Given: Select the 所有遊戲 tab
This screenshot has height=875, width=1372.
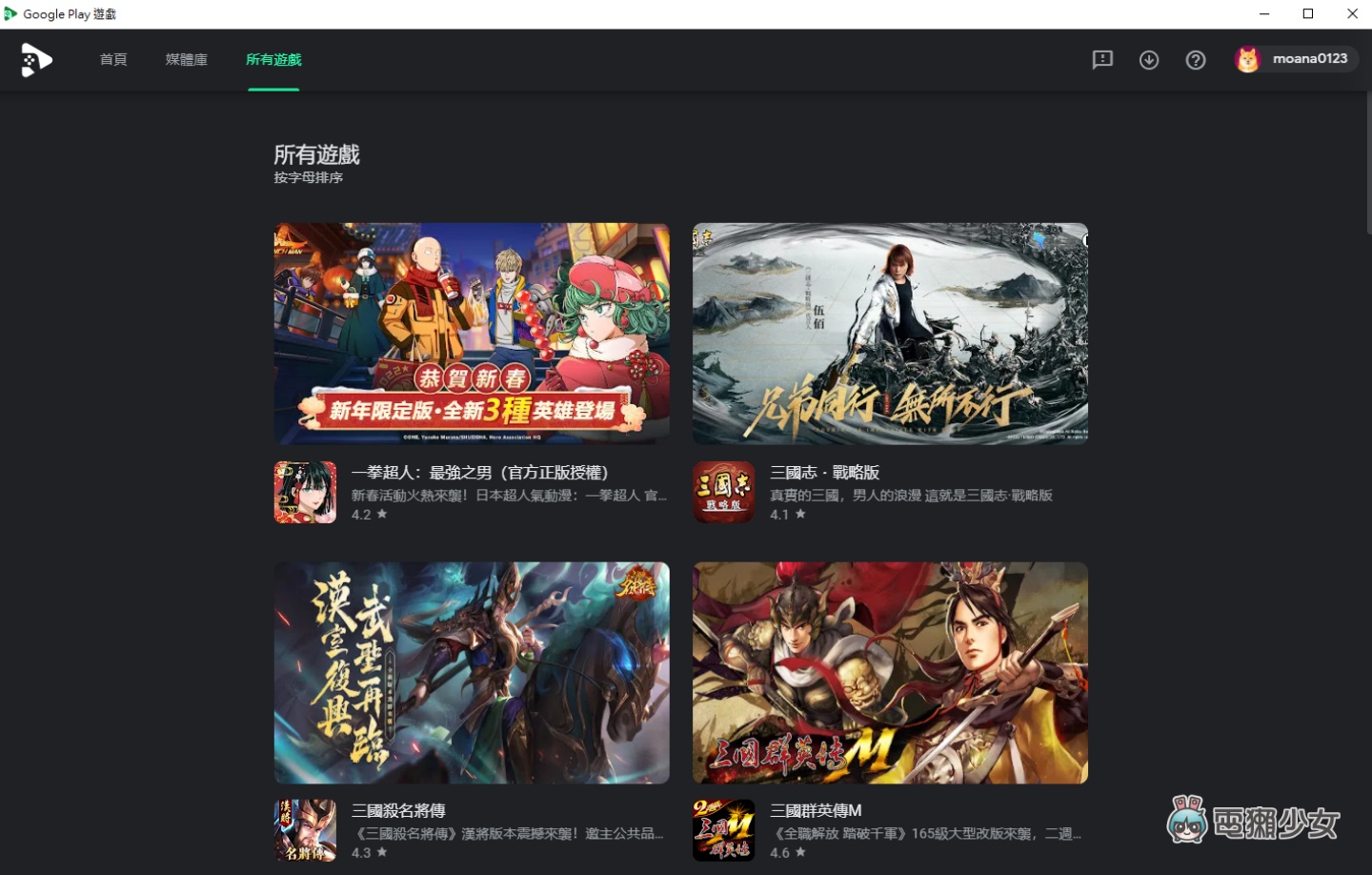Looking at the screenshot, I should point(273,60).
